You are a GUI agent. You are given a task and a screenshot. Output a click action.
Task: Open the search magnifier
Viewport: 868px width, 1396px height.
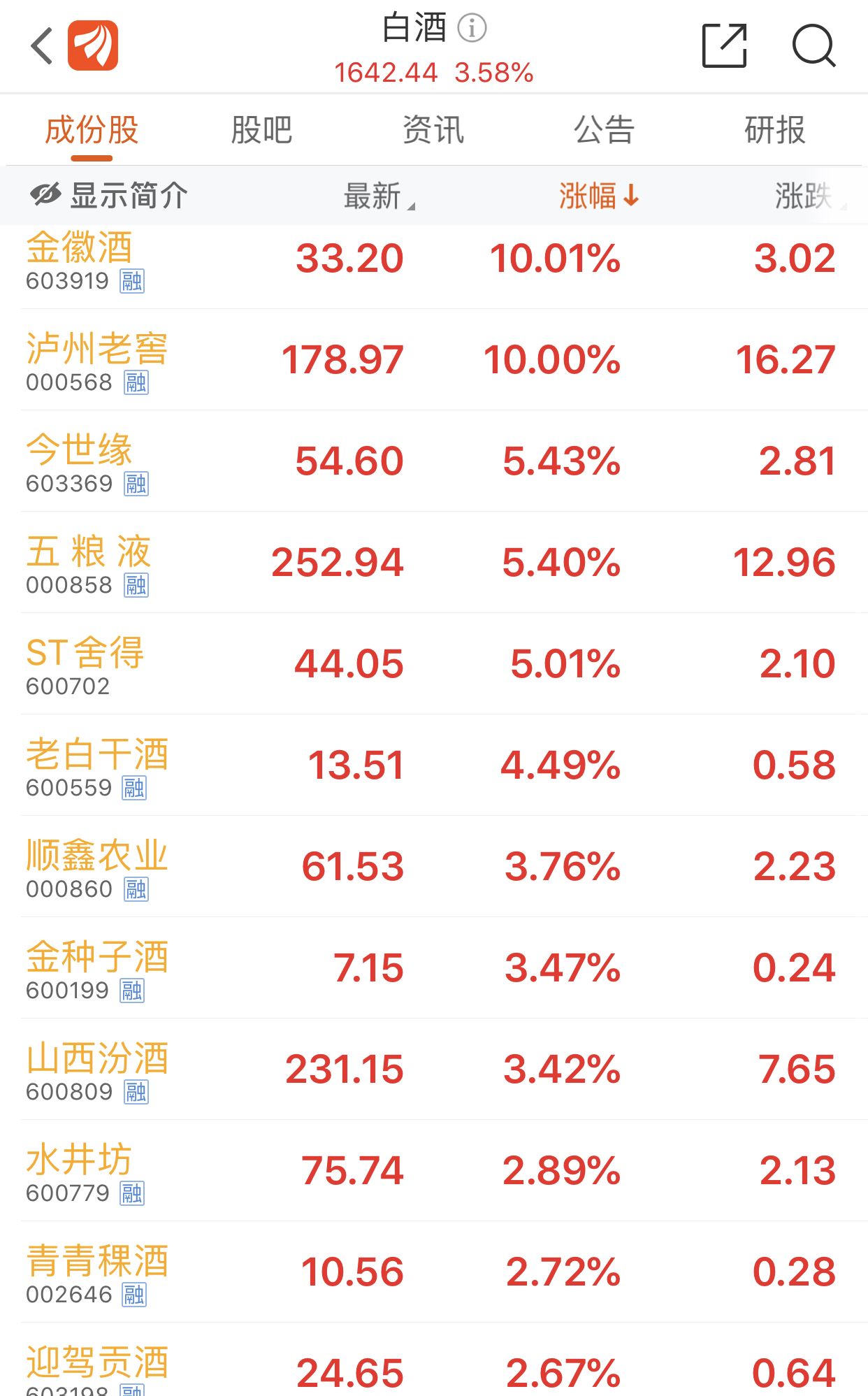[x=813, y=46]
